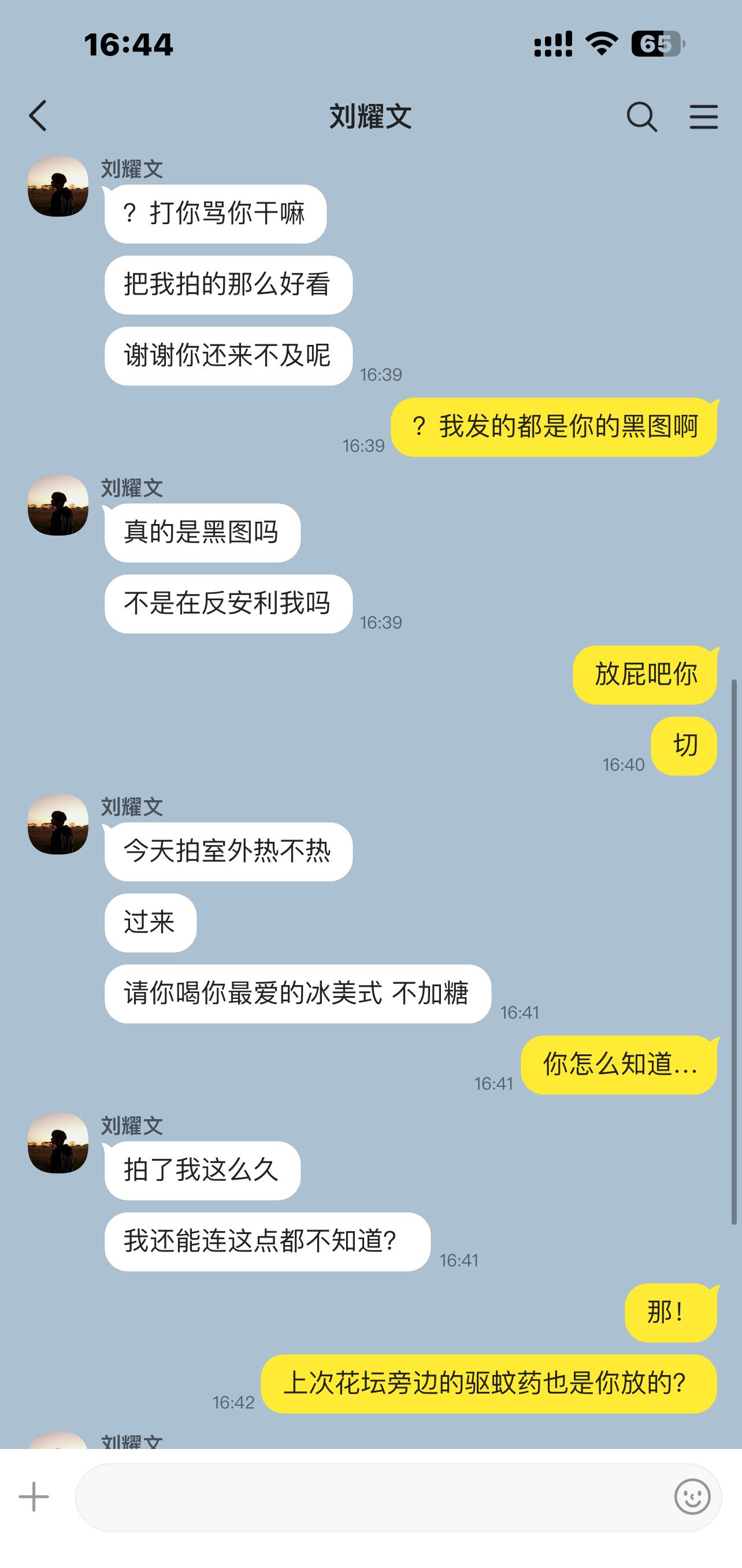Open 刘耀文's avatar beside 打你骂你干嘛
The height and width of the screenshot is (1568, 742).
tap(58, 186)
